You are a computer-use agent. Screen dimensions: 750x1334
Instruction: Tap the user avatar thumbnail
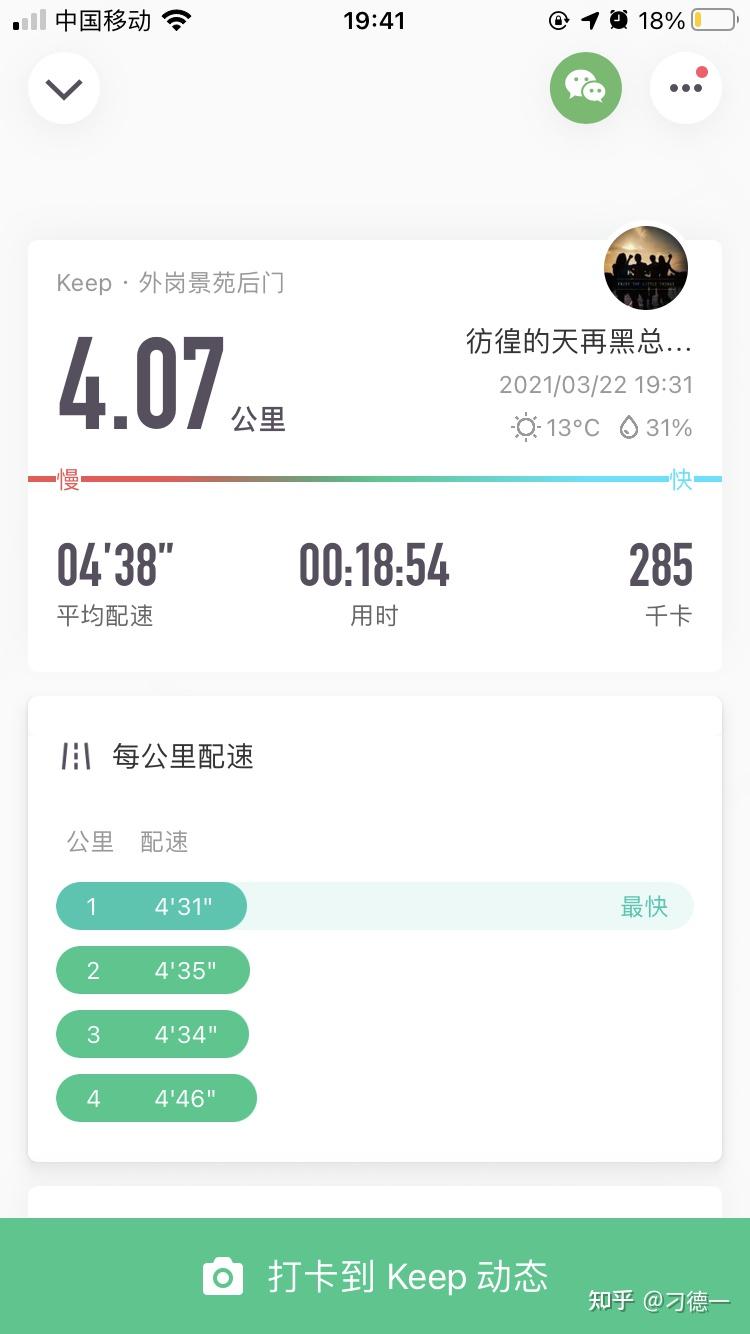tap(646, 268)
